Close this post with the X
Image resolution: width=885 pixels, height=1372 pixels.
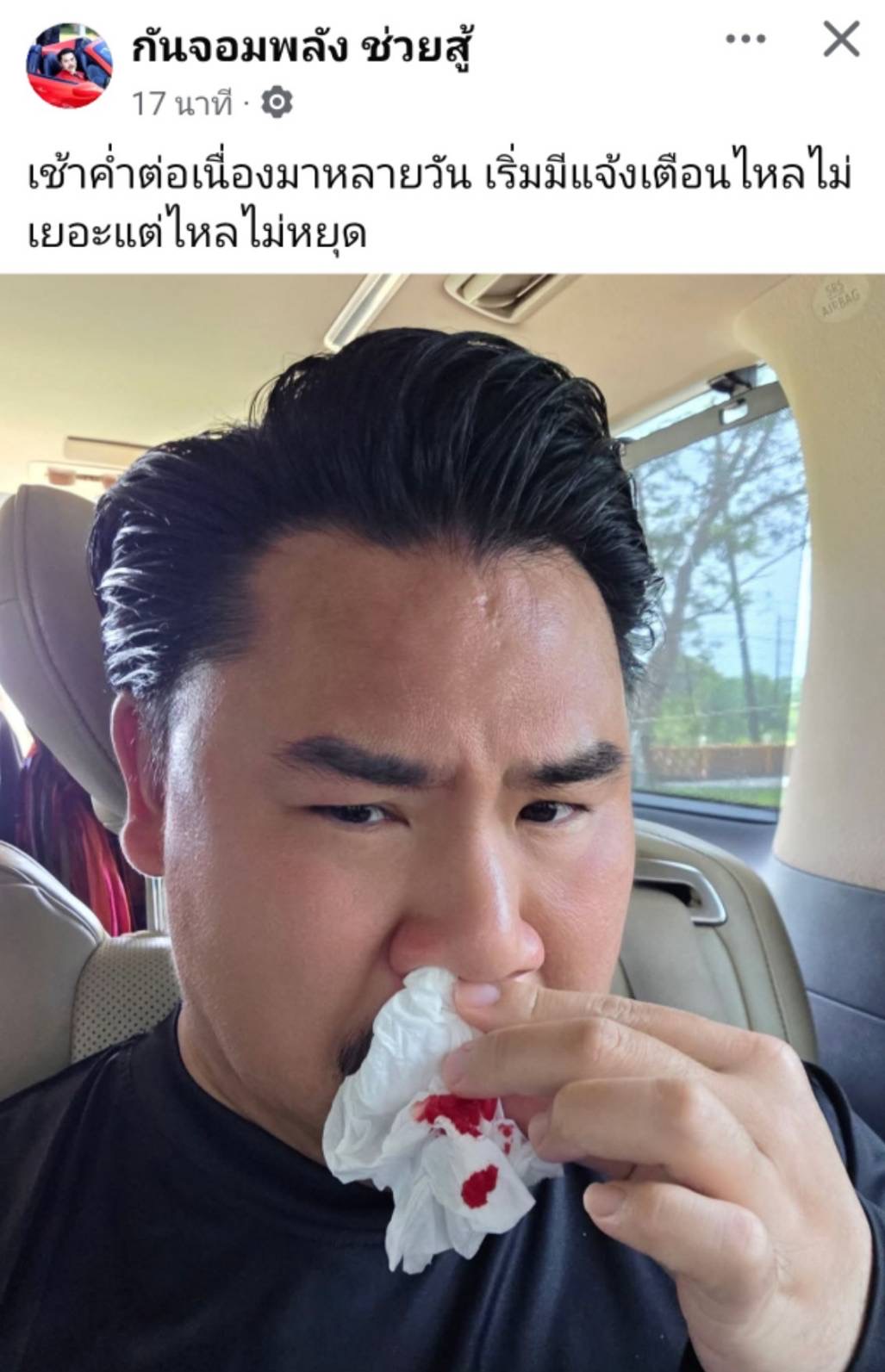click(840, 39)
